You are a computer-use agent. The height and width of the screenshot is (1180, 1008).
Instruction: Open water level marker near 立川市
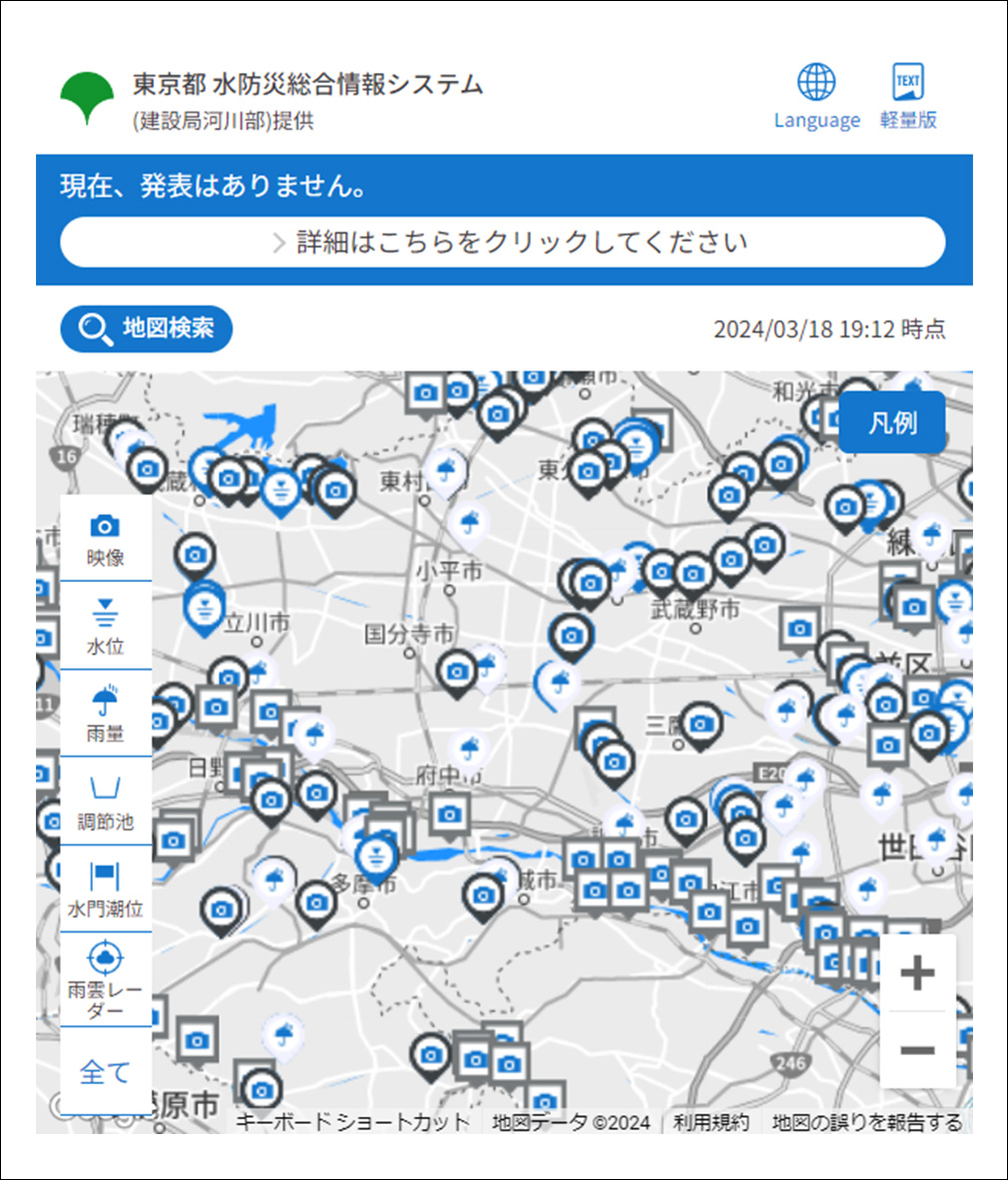coord(204,606)
